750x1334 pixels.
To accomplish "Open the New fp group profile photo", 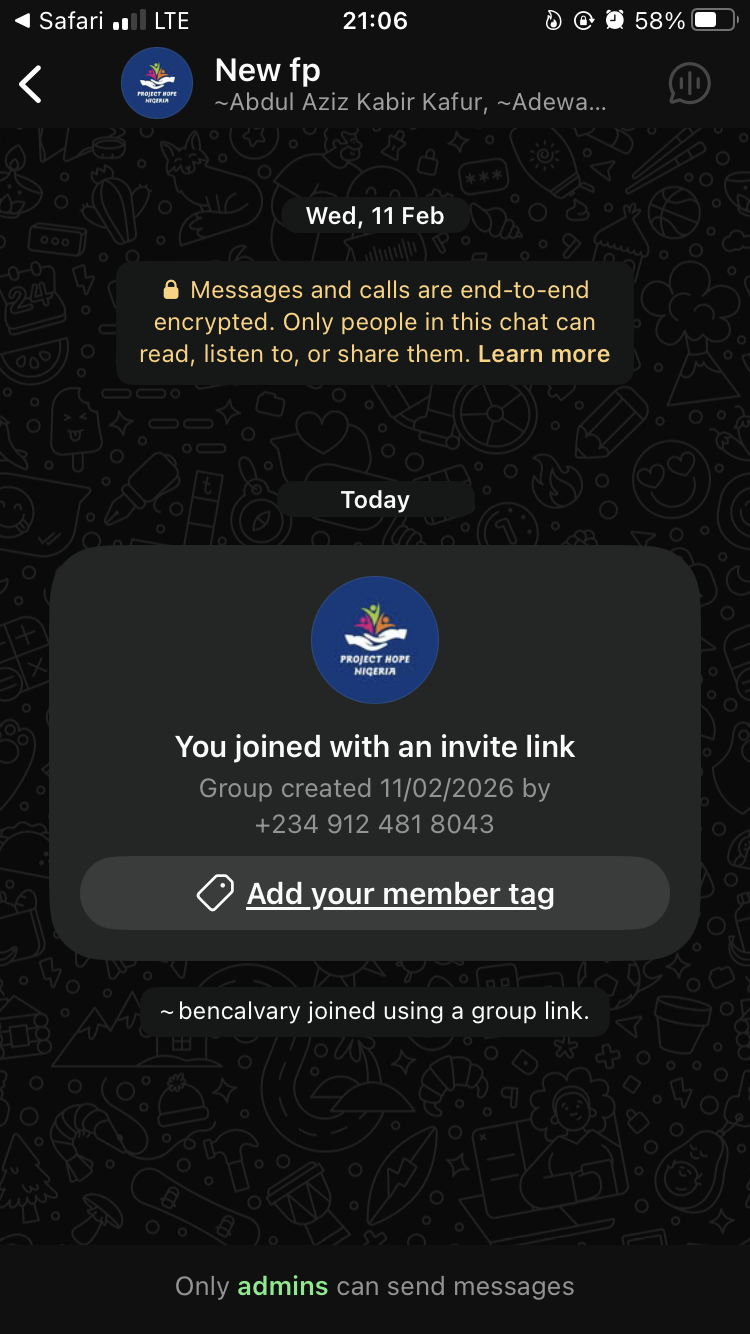I will (157, 85).
